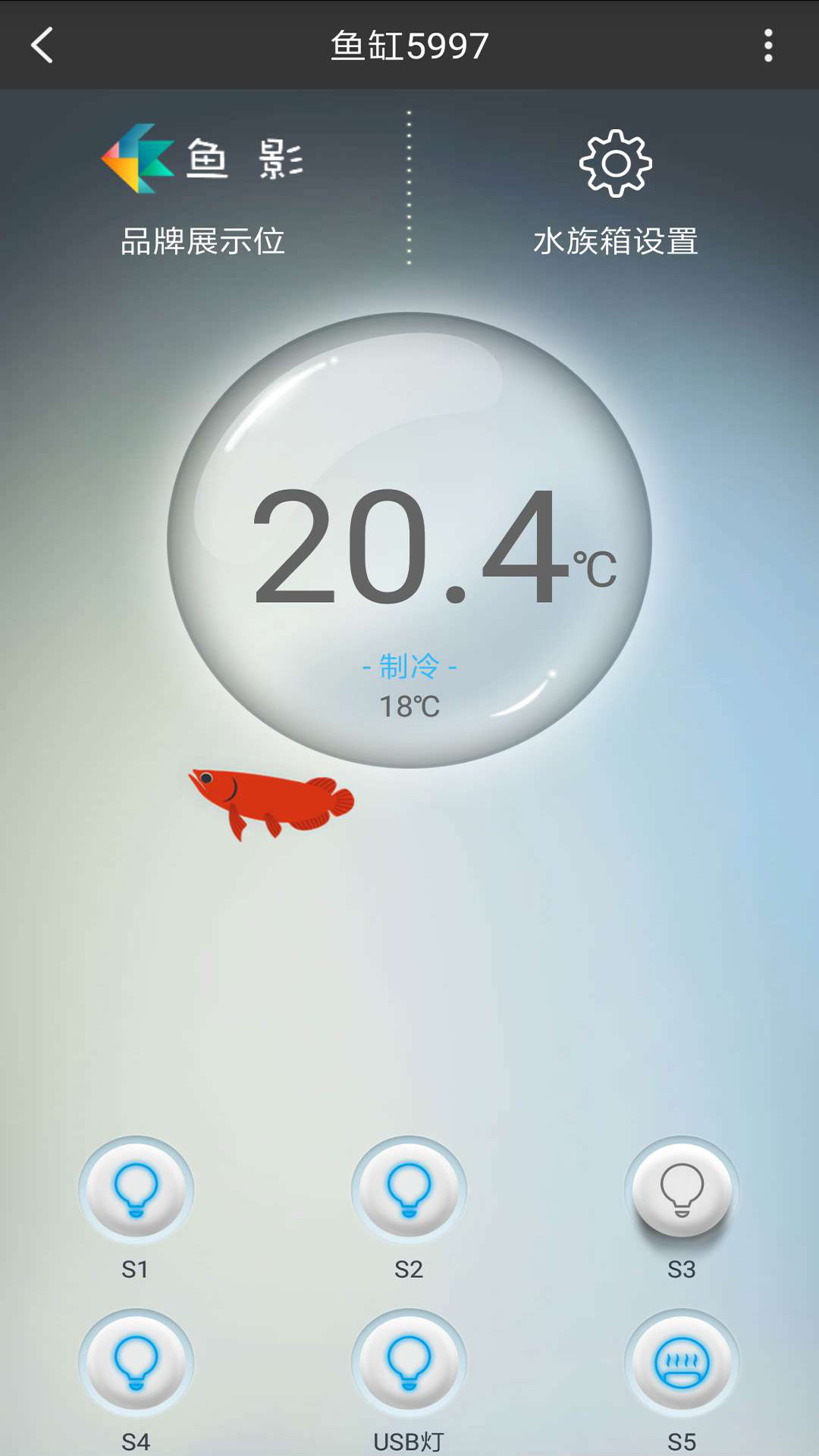The image size is (819, 1456).
Task: Open 水族箱设置 aquarium settings
Action: click(615, 190)
